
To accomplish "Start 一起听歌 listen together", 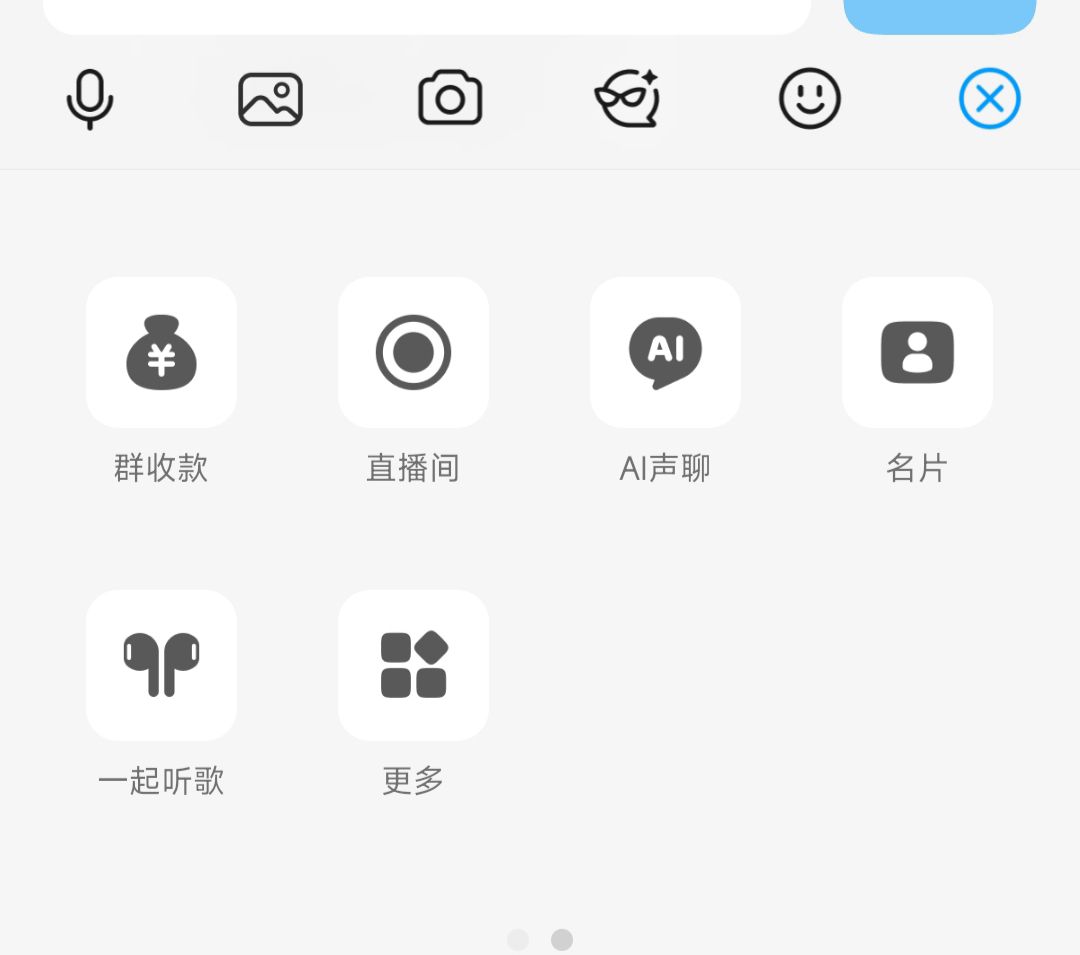I will pyautogui.click(x=161, y=665).
